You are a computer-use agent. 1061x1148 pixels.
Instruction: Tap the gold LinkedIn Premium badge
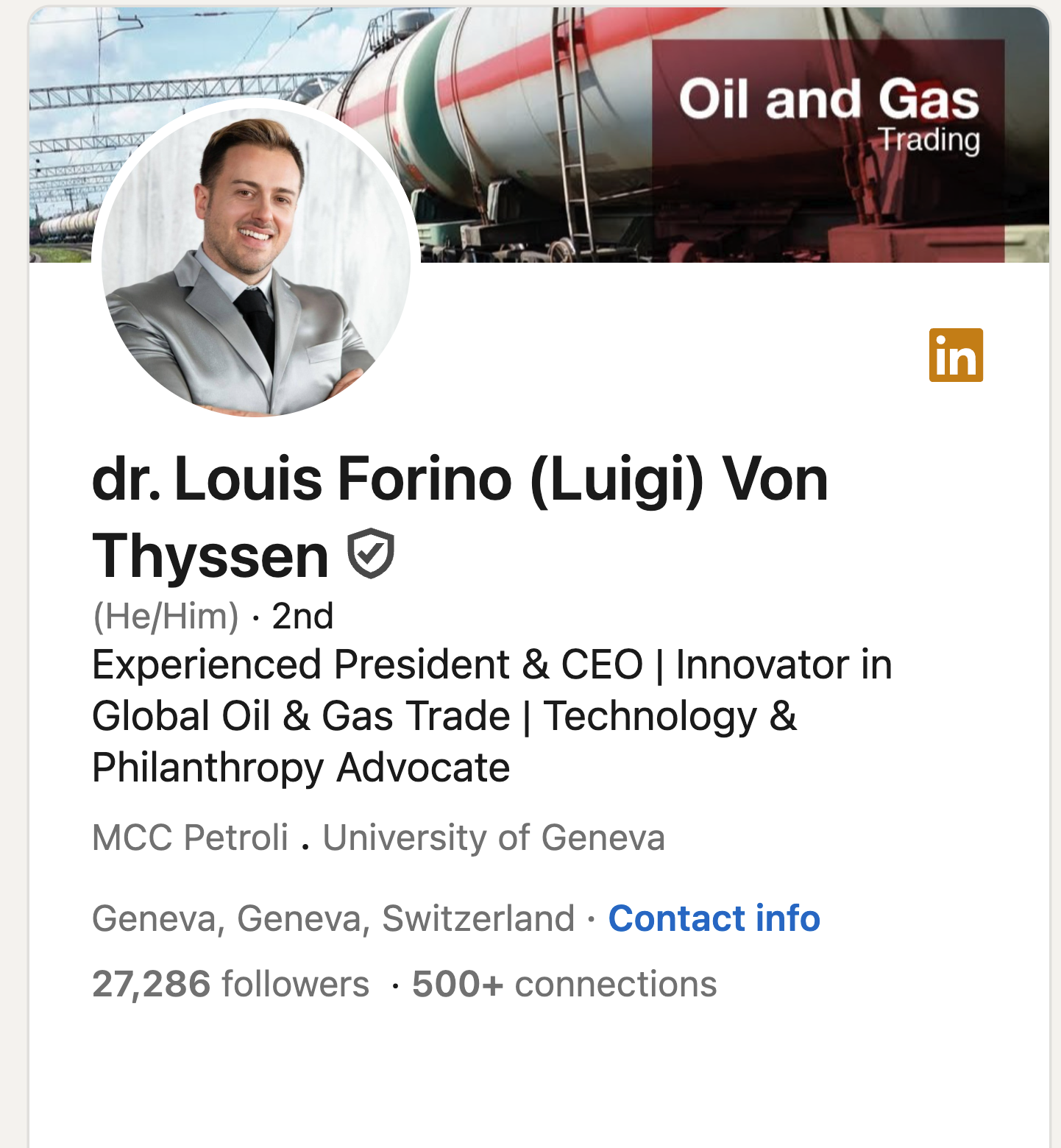pos(956,355)
